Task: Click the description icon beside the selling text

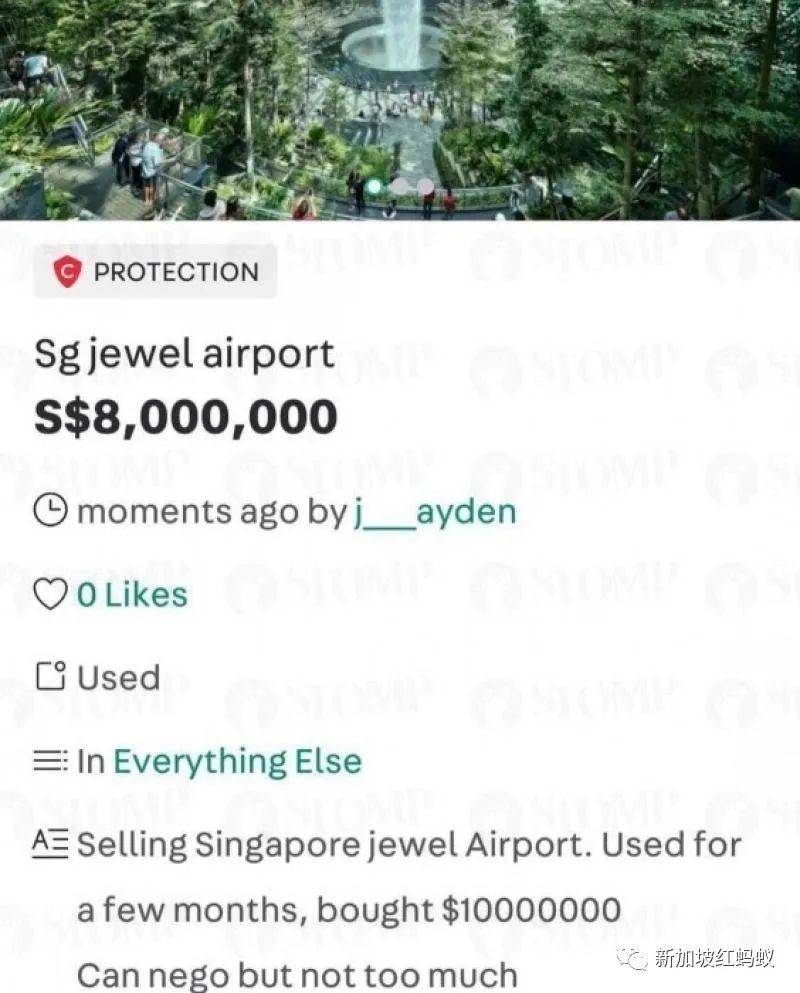Action: click(48, 844)
